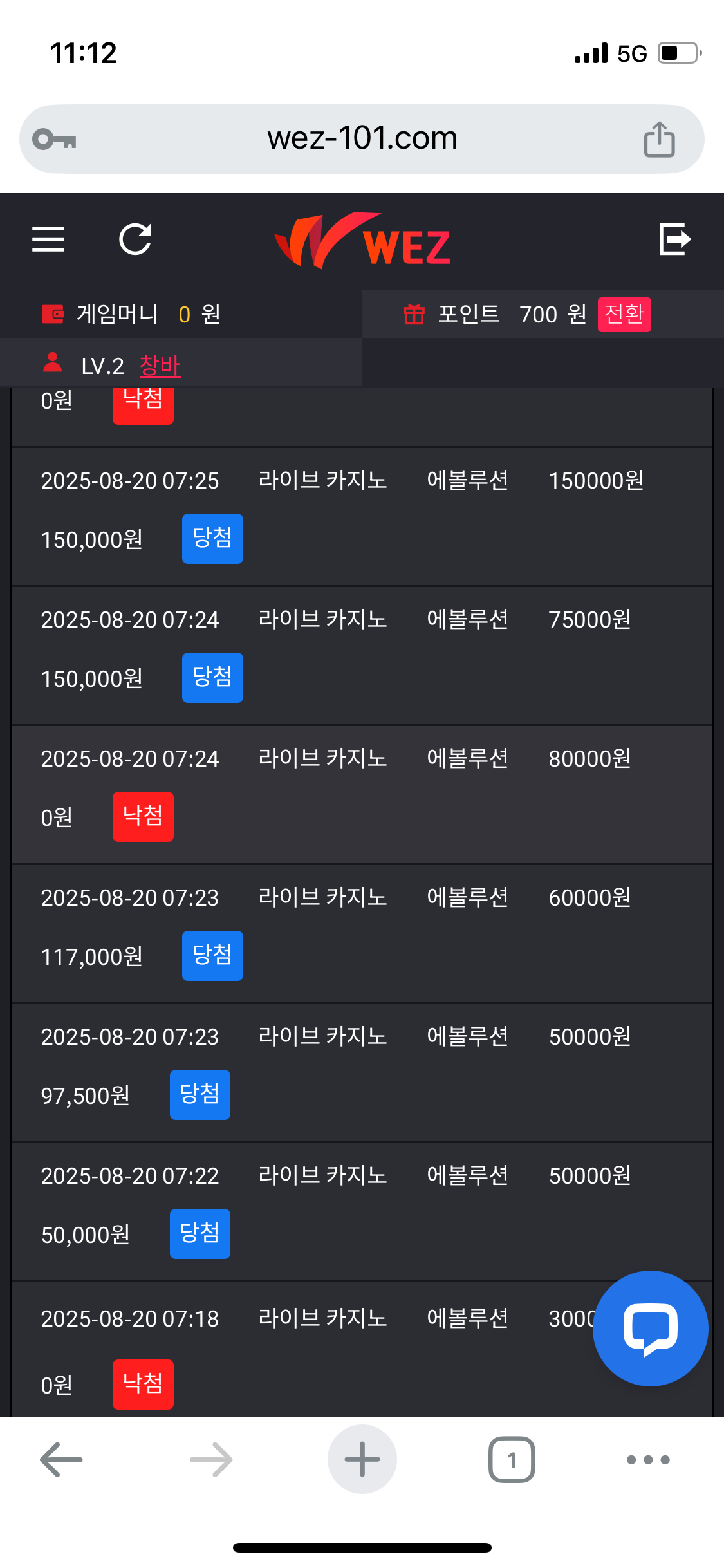Viewport: 724px width, 1568px height.
Task: Open the hamburger menu
Action: [48, 239]
